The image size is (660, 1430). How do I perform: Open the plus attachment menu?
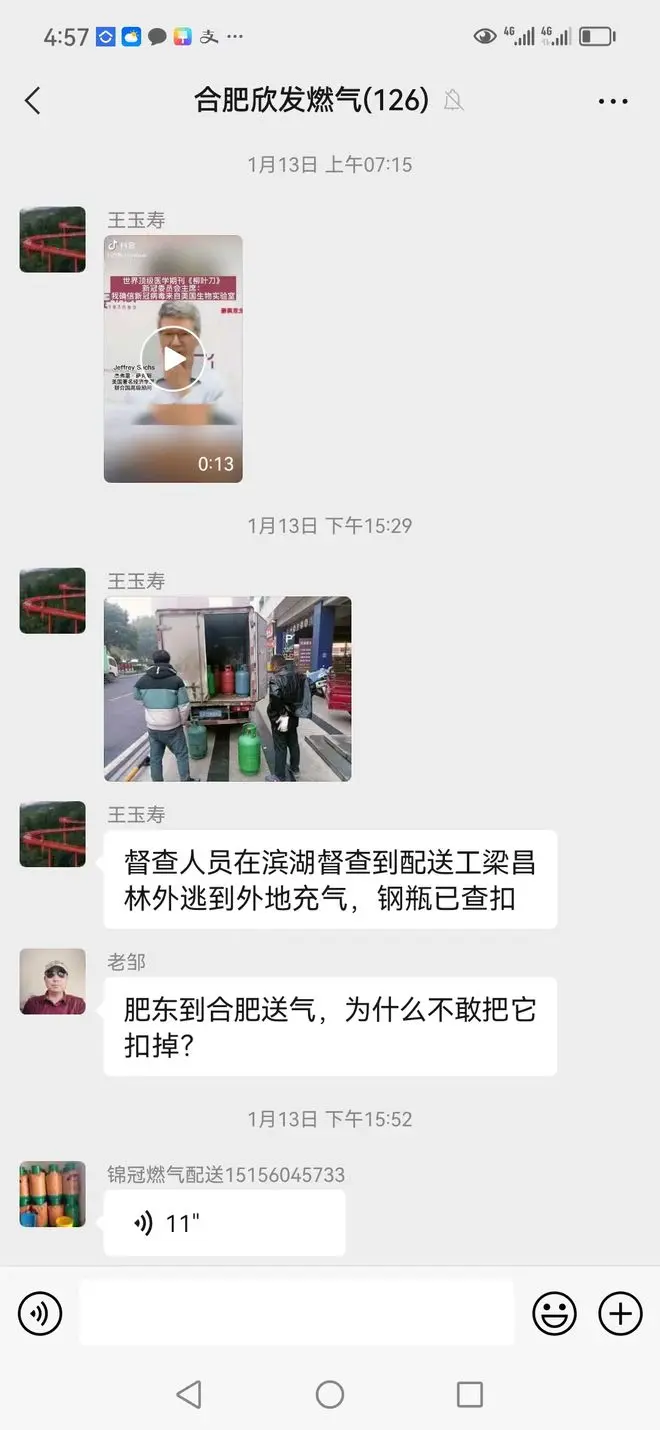[x=620, y=1313]
